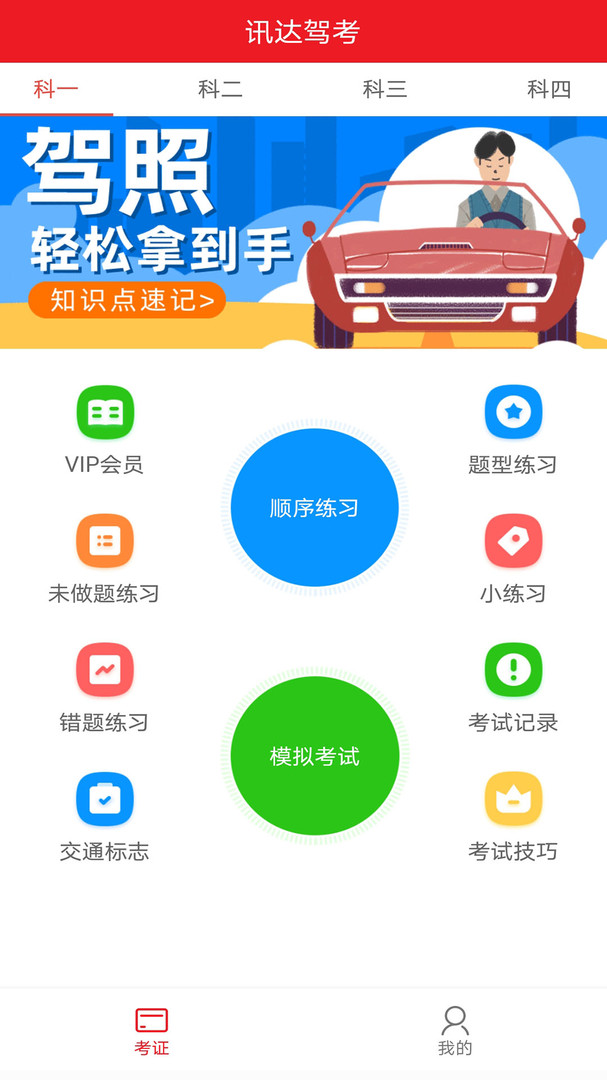
Task: Go to the 考证 bottom tab
Action: [152, 1032]
